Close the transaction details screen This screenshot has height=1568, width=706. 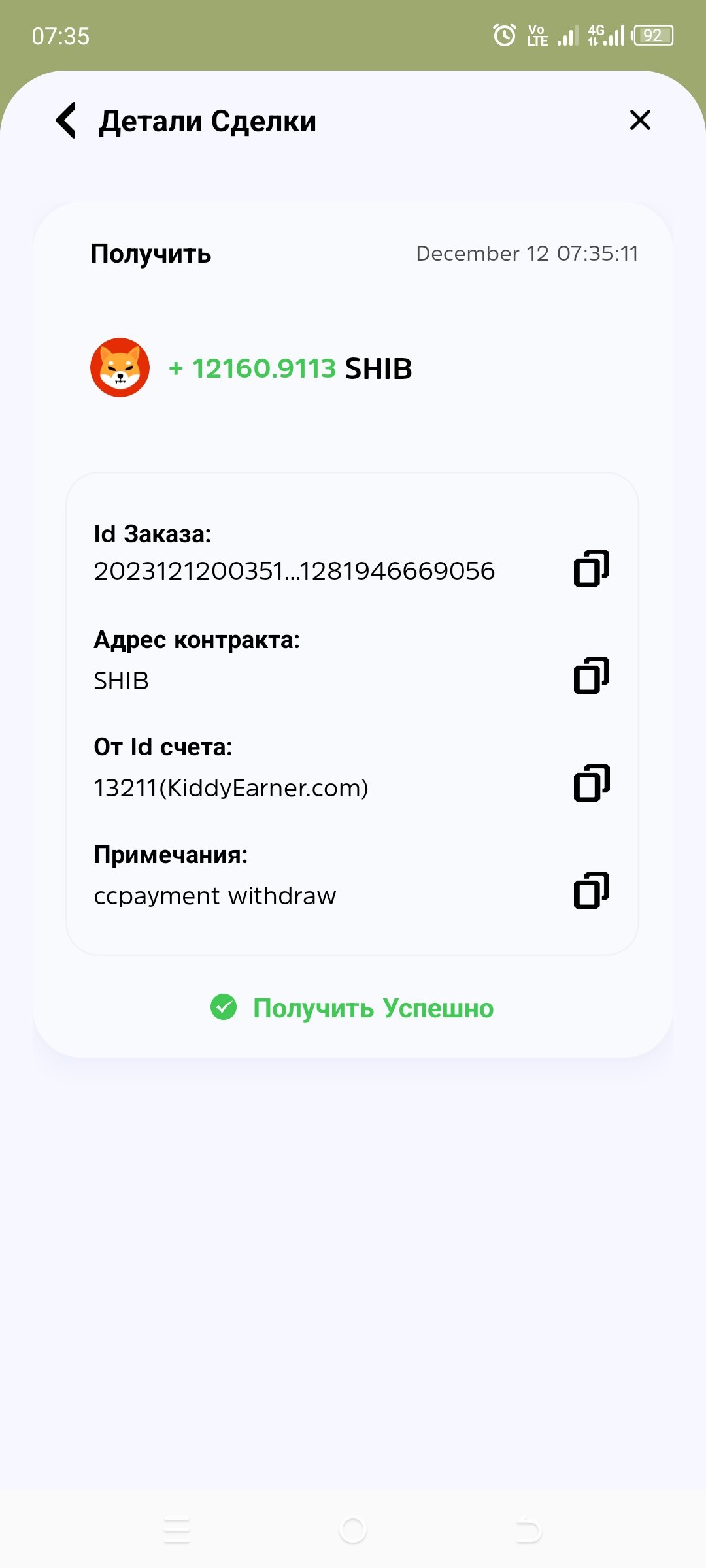[x=640, y=120]
